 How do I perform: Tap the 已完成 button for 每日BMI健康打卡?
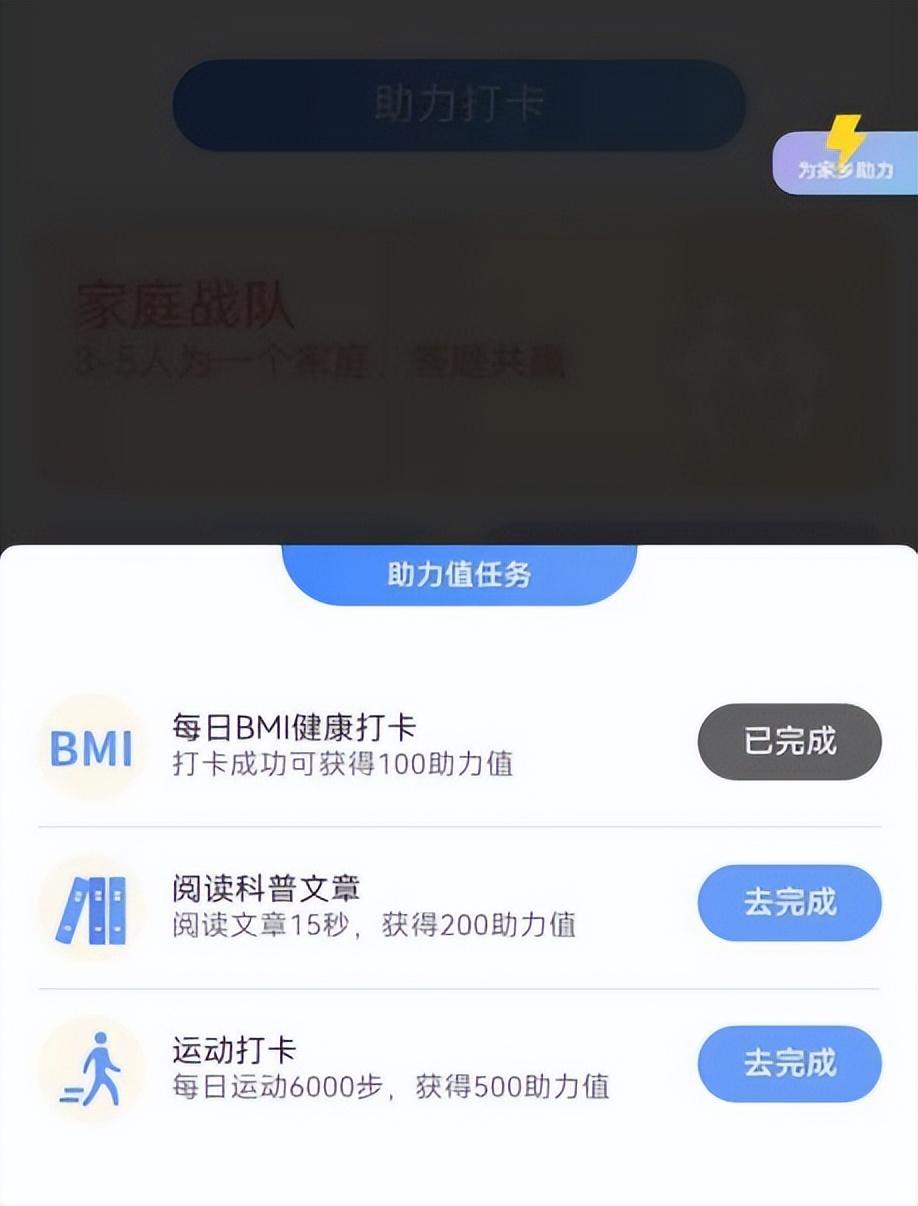pos(789,742)
